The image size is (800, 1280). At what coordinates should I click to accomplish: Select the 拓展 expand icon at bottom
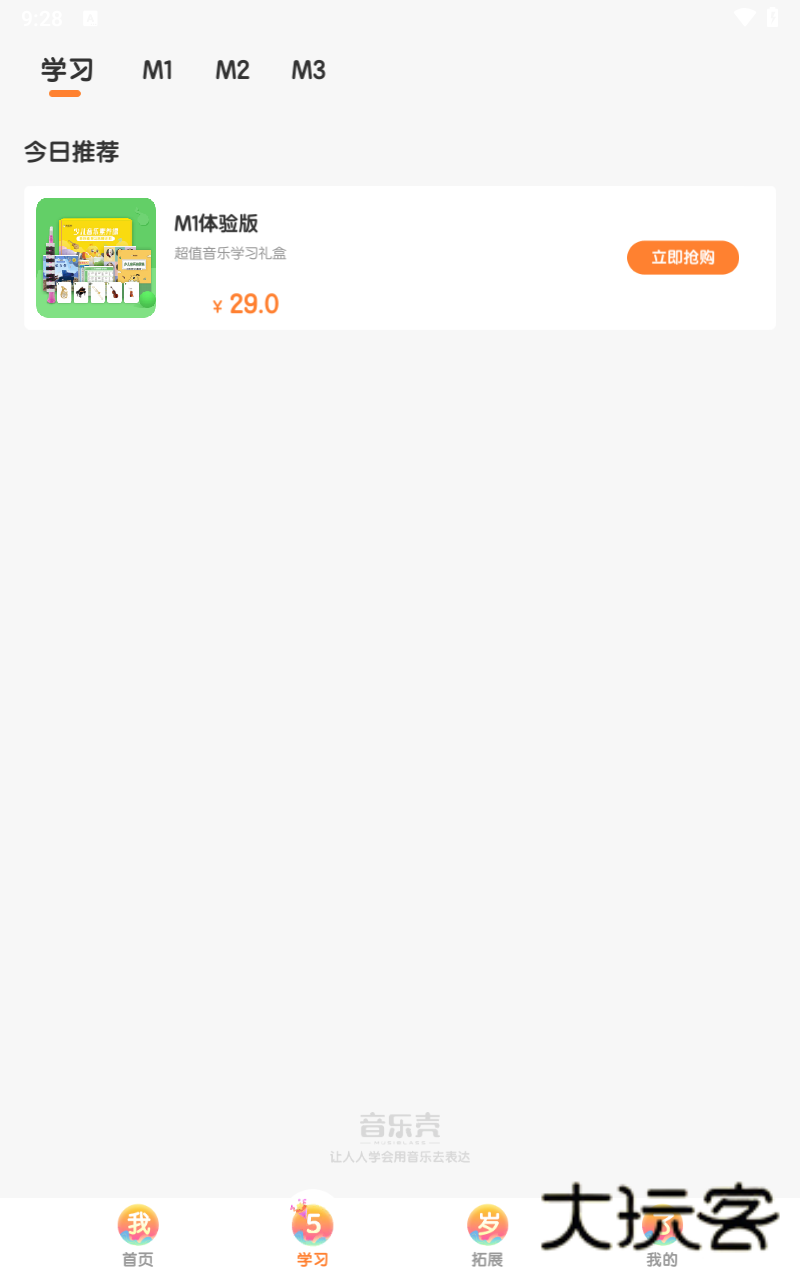pyautogui.click(x=487, y=1226)
